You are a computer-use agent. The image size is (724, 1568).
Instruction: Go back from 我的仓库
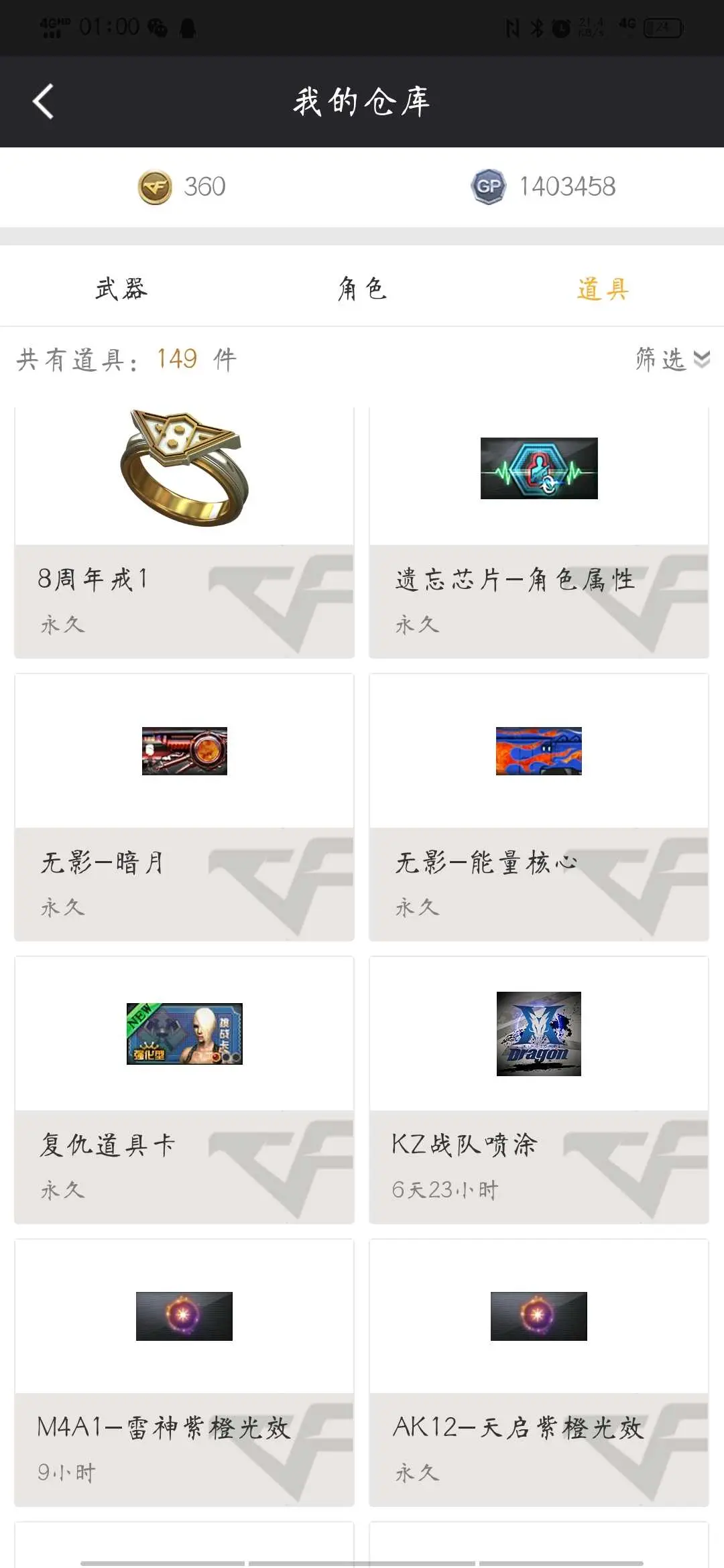44,102
